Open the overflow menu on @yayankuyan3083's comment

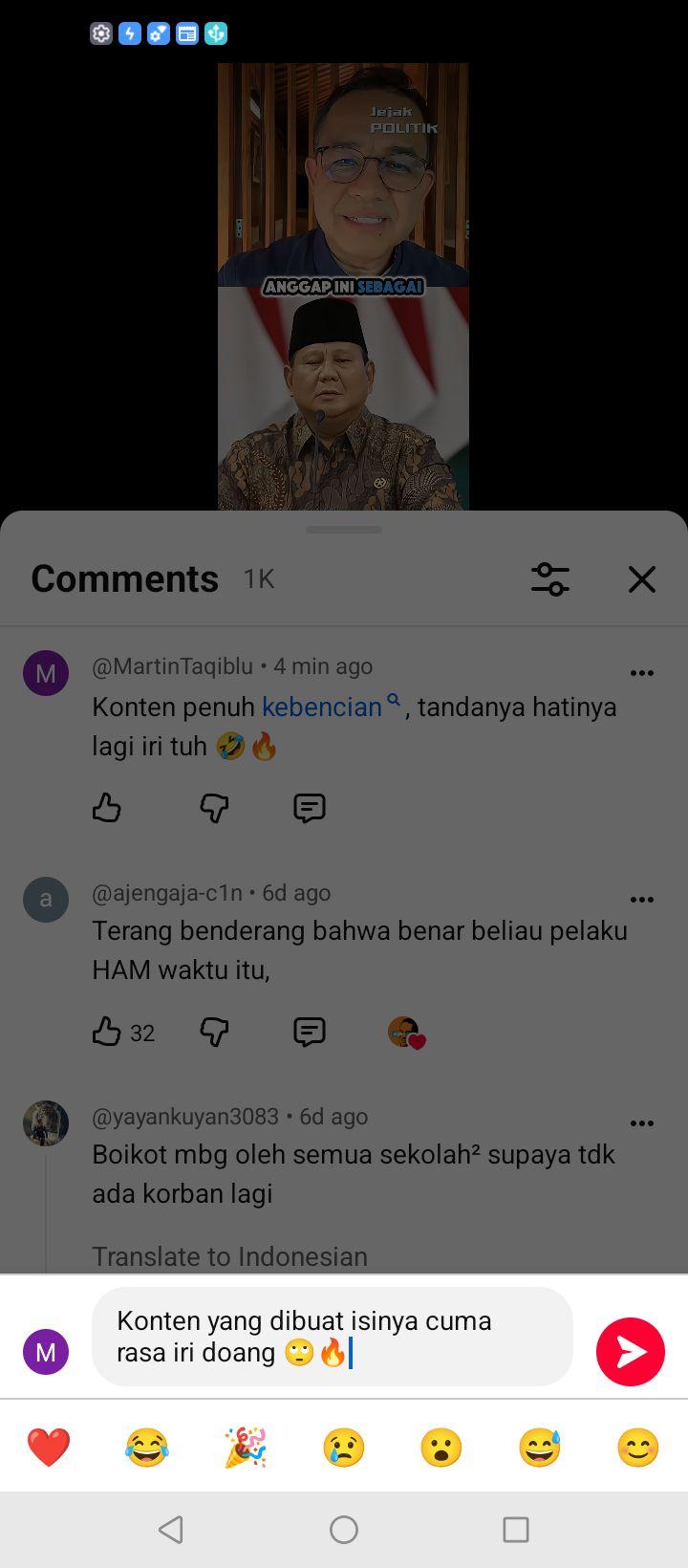pos(642,1123)
